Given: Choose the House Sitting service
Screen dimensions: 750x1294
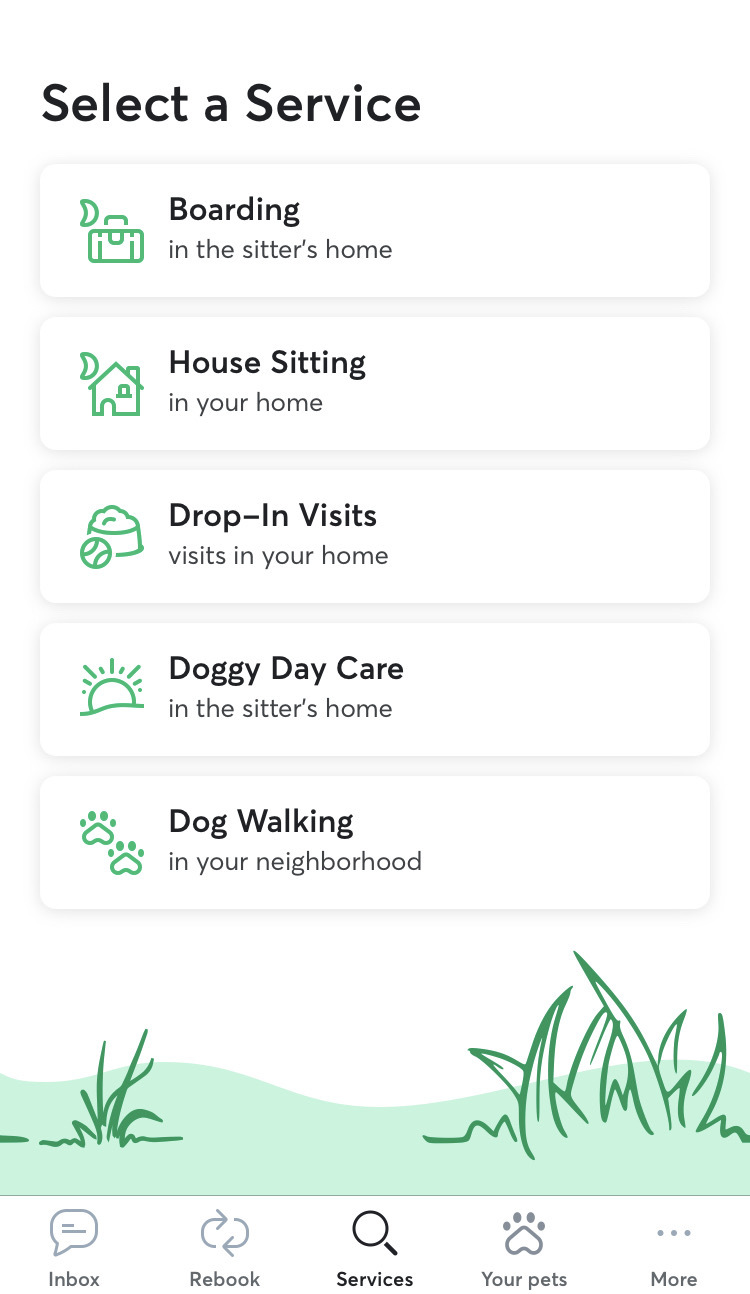Looking at the screenshot, I should [x=374, y=383].
